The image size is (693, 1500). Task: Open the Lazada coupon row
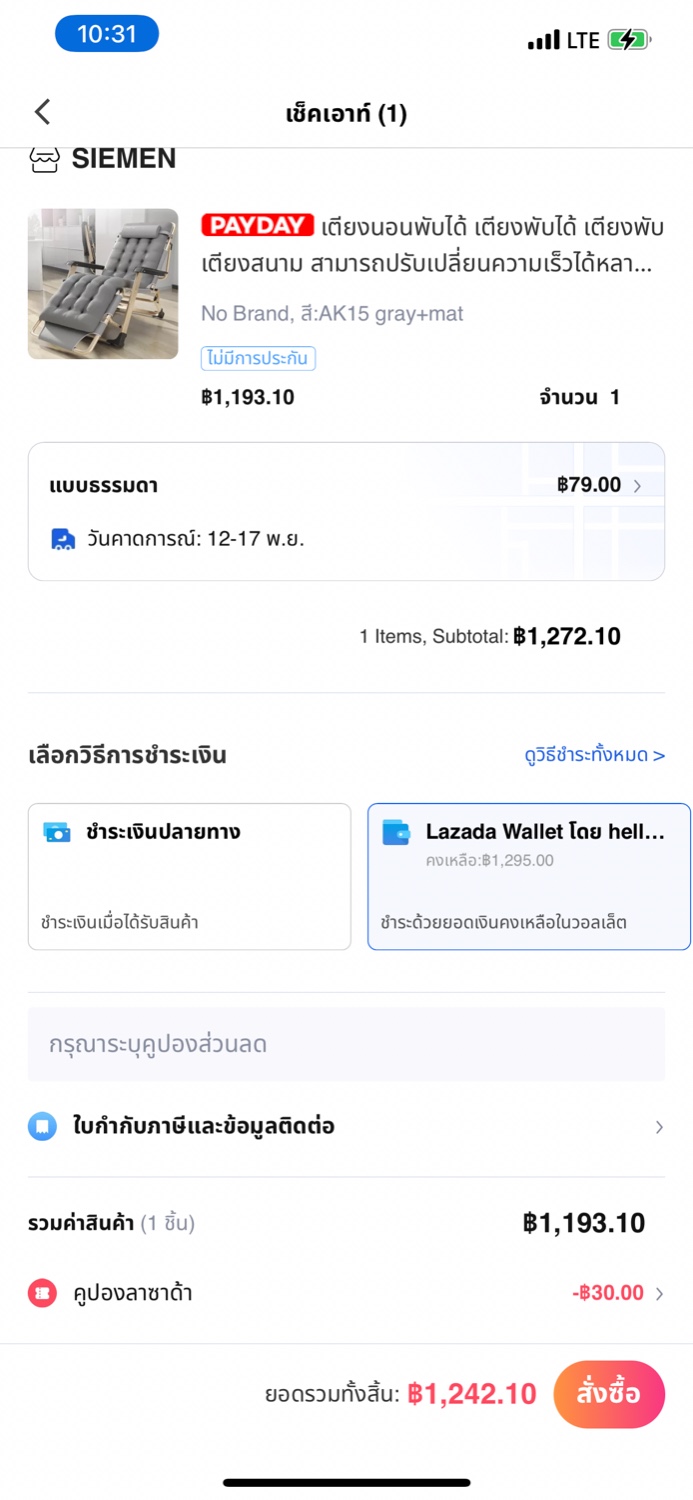[346, 1293]
